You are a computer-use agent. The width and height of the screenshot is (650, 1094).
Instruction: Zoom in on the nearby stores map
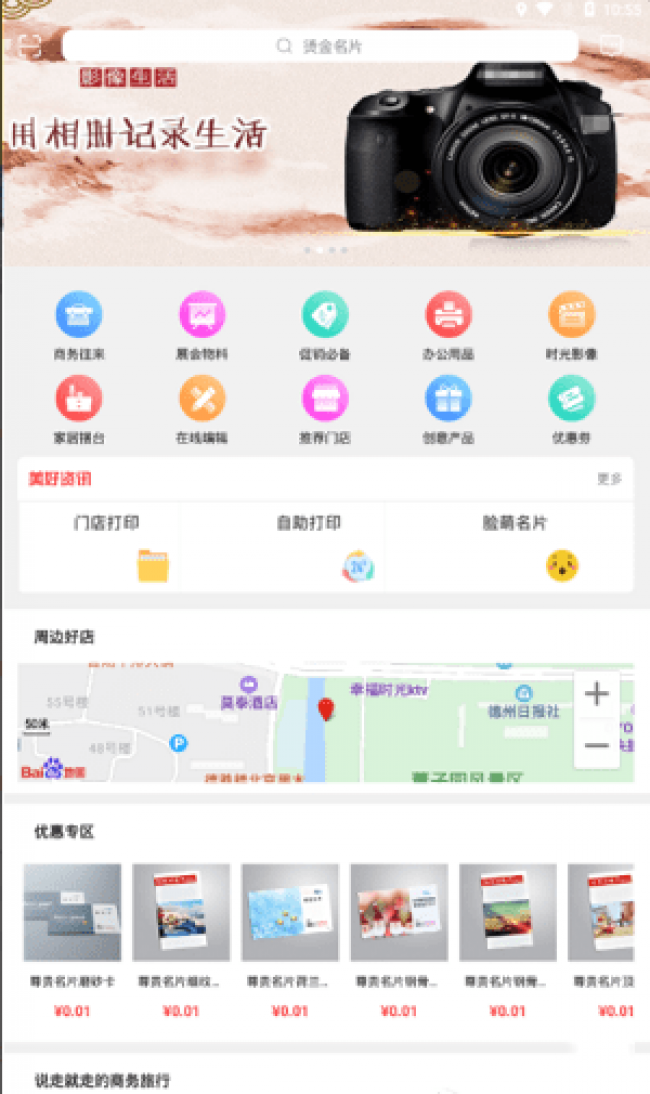[x=596, y=694]
